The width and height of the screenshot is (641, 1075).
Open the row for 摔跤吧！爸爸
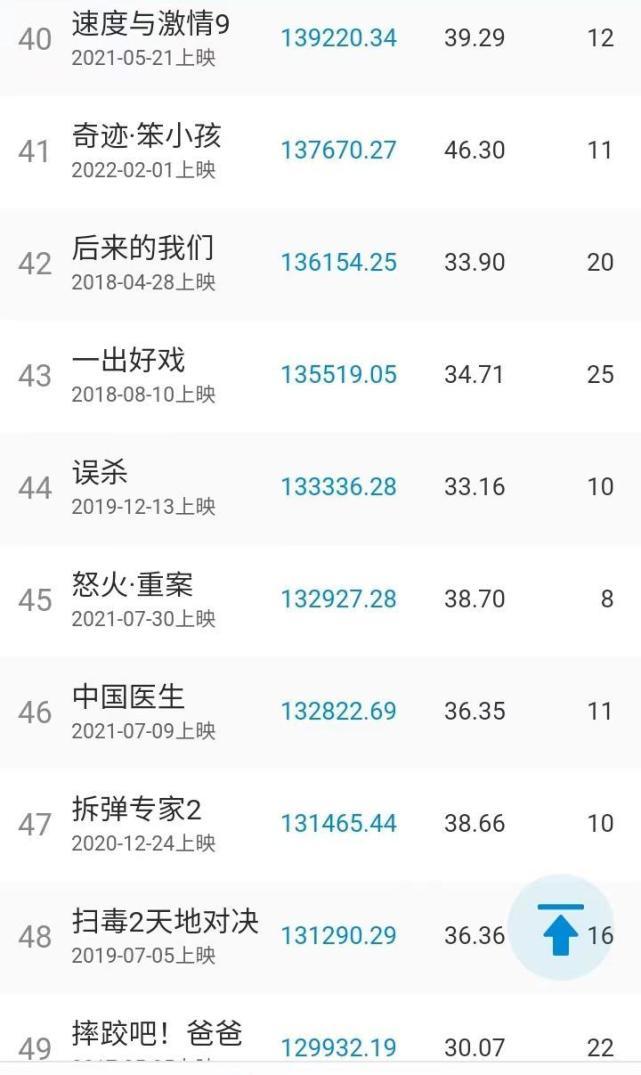(157, 1033)
